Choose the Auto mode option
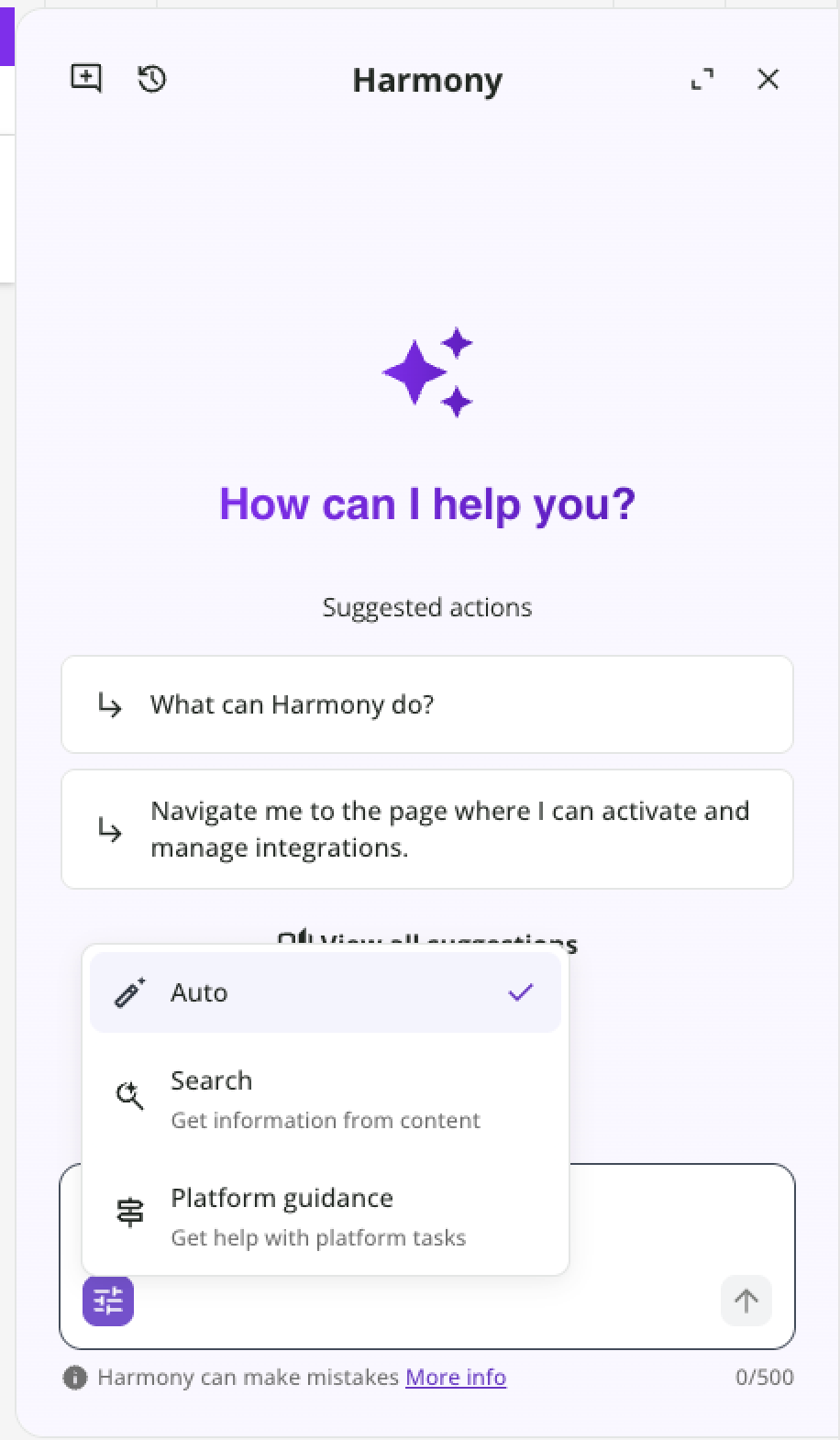This screenshot has width=840, height=1440. click(x=325, y=992)
